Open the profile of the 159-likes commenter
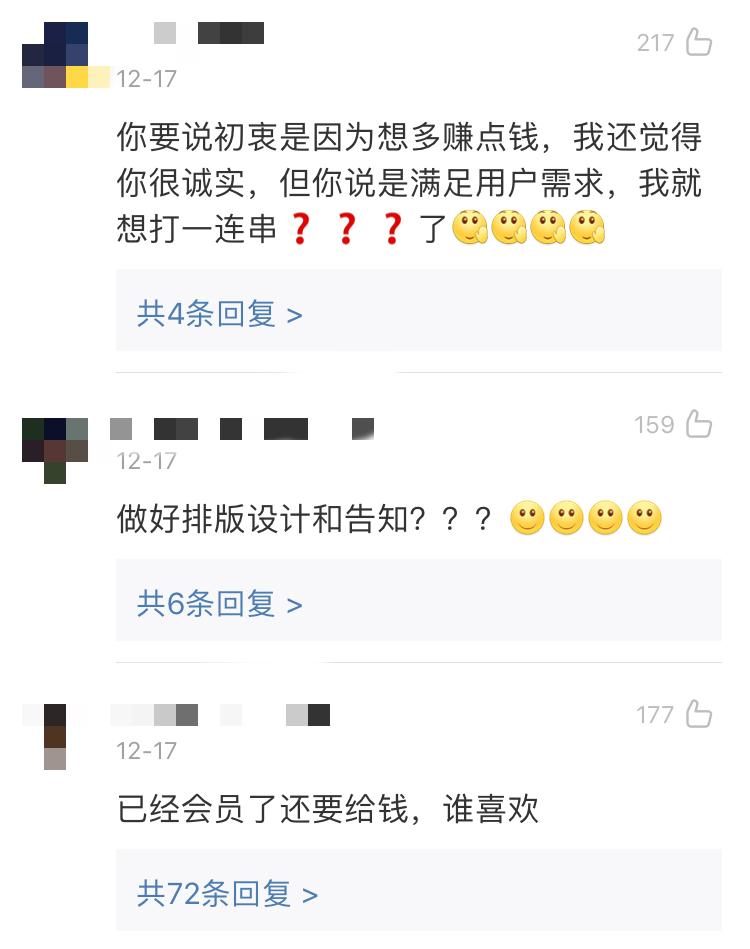 55,448
